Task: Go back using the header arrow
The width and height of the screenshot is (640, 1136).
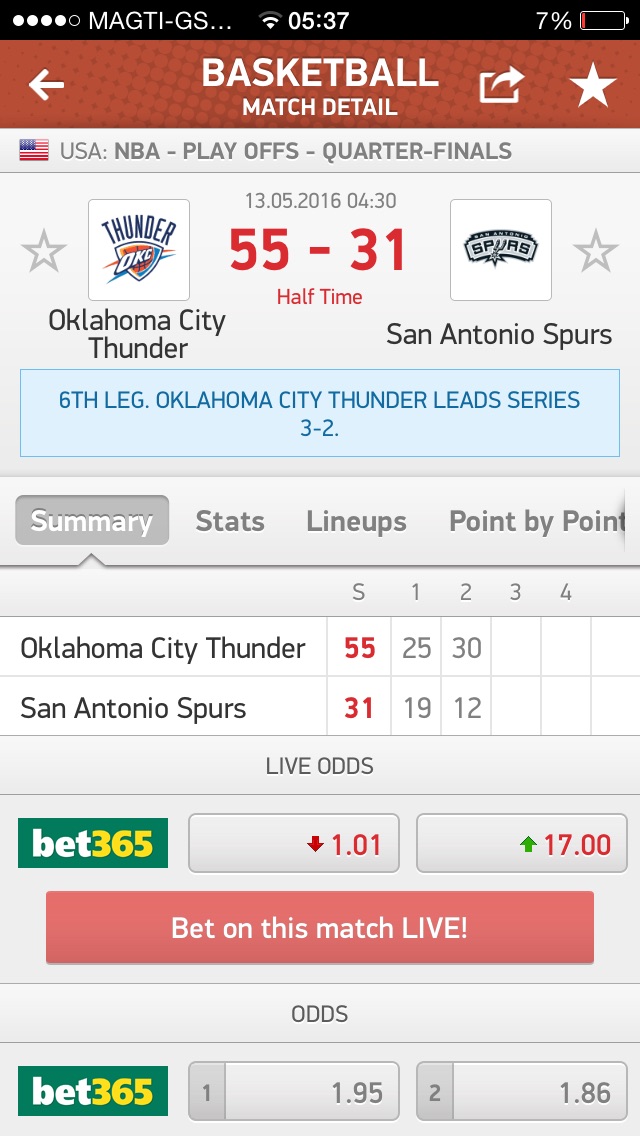Action: 46,86
